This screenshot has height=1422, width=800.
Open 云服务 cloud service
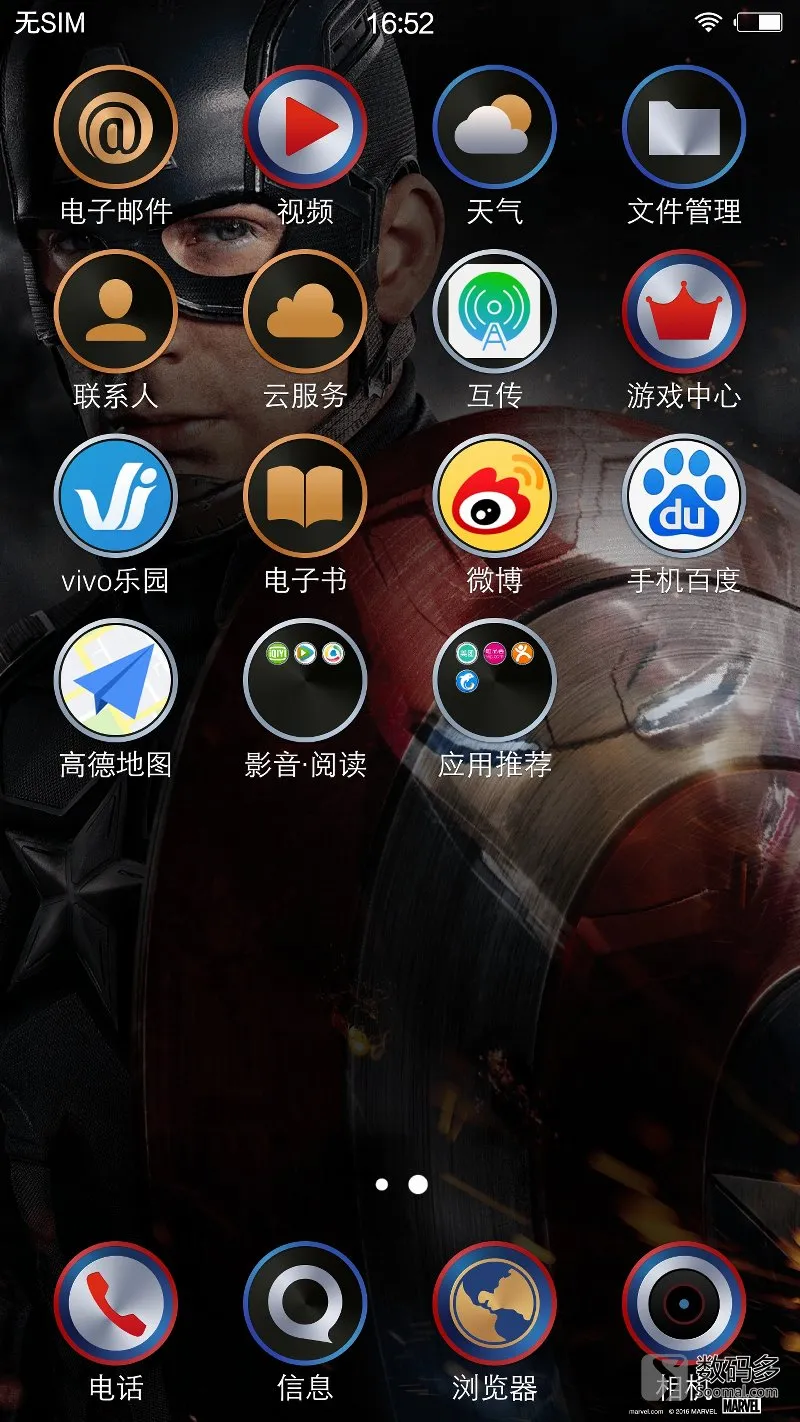click(x=305, y=312)
